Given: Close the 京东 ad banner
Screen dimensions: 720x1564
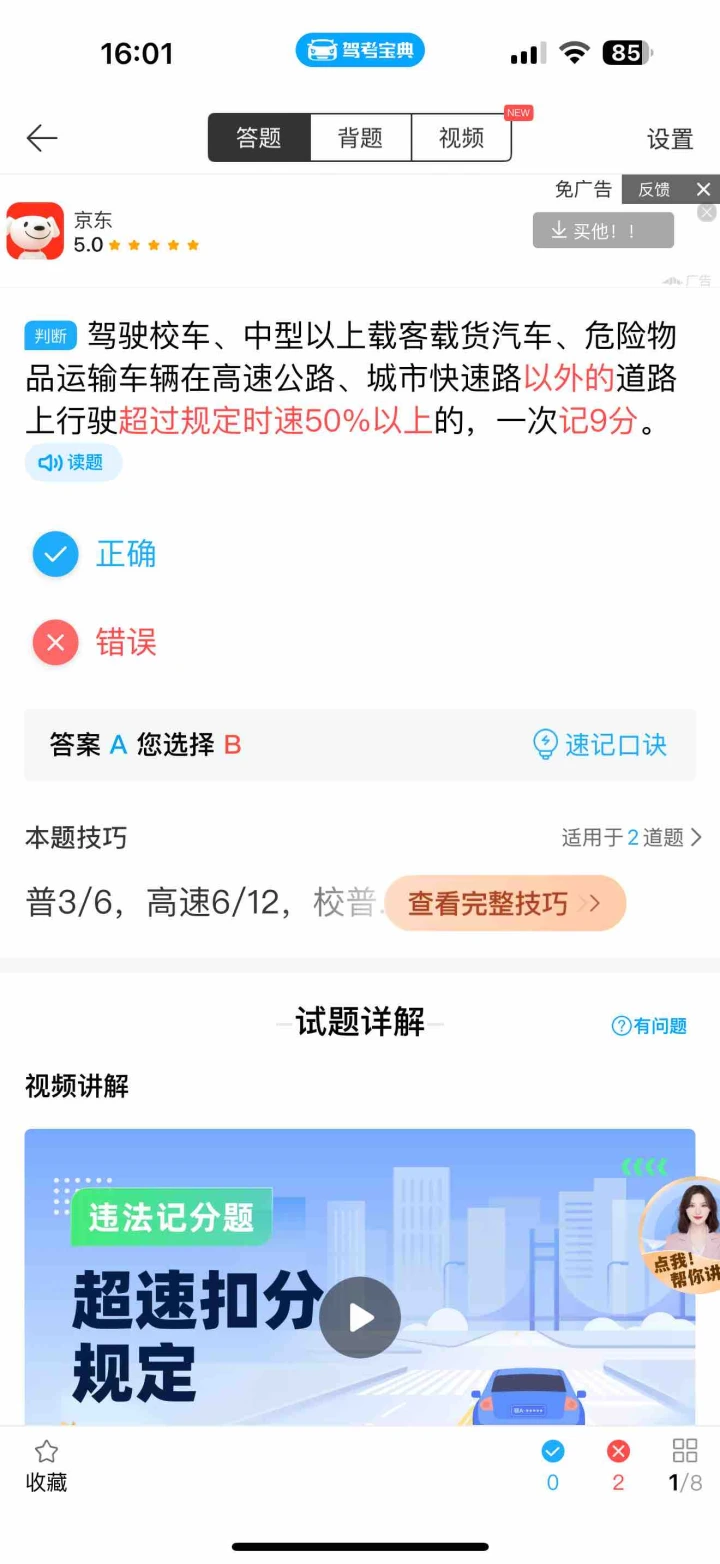Looking at the screenshot, I should [704, 189].
